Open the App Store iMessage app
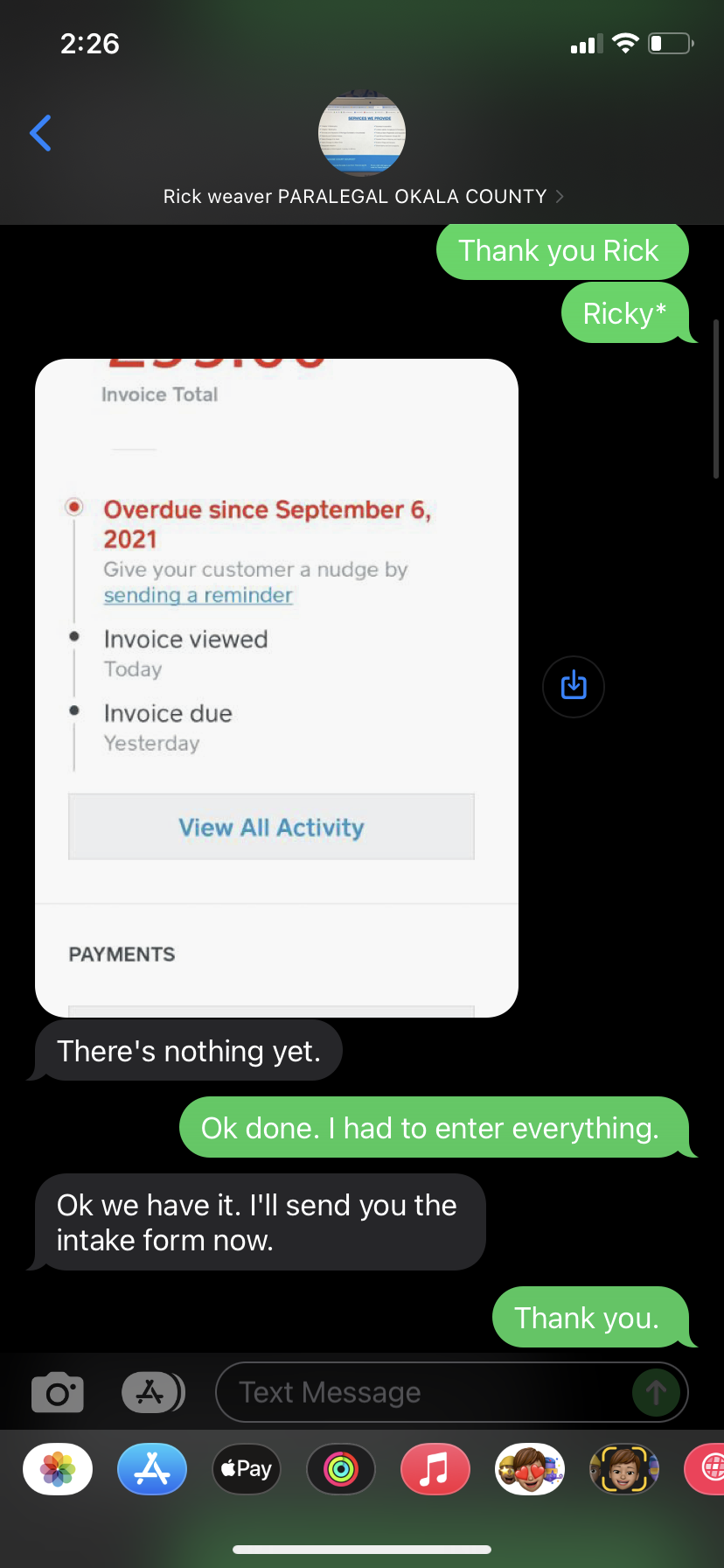 pos(152,1469)
